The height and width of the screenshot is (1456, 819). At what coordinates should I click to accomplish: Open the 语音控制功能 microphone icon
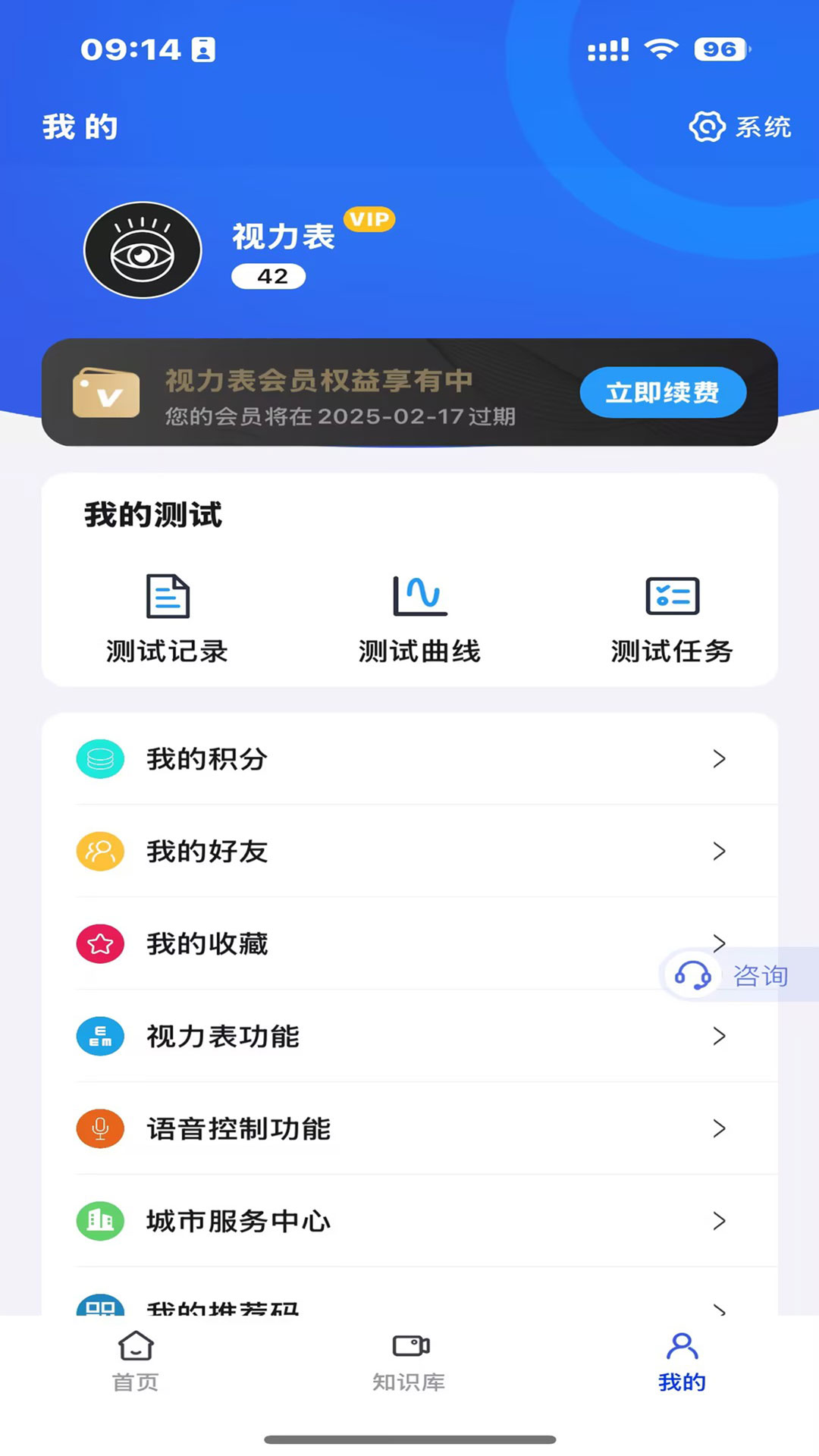coord(99,1129)
